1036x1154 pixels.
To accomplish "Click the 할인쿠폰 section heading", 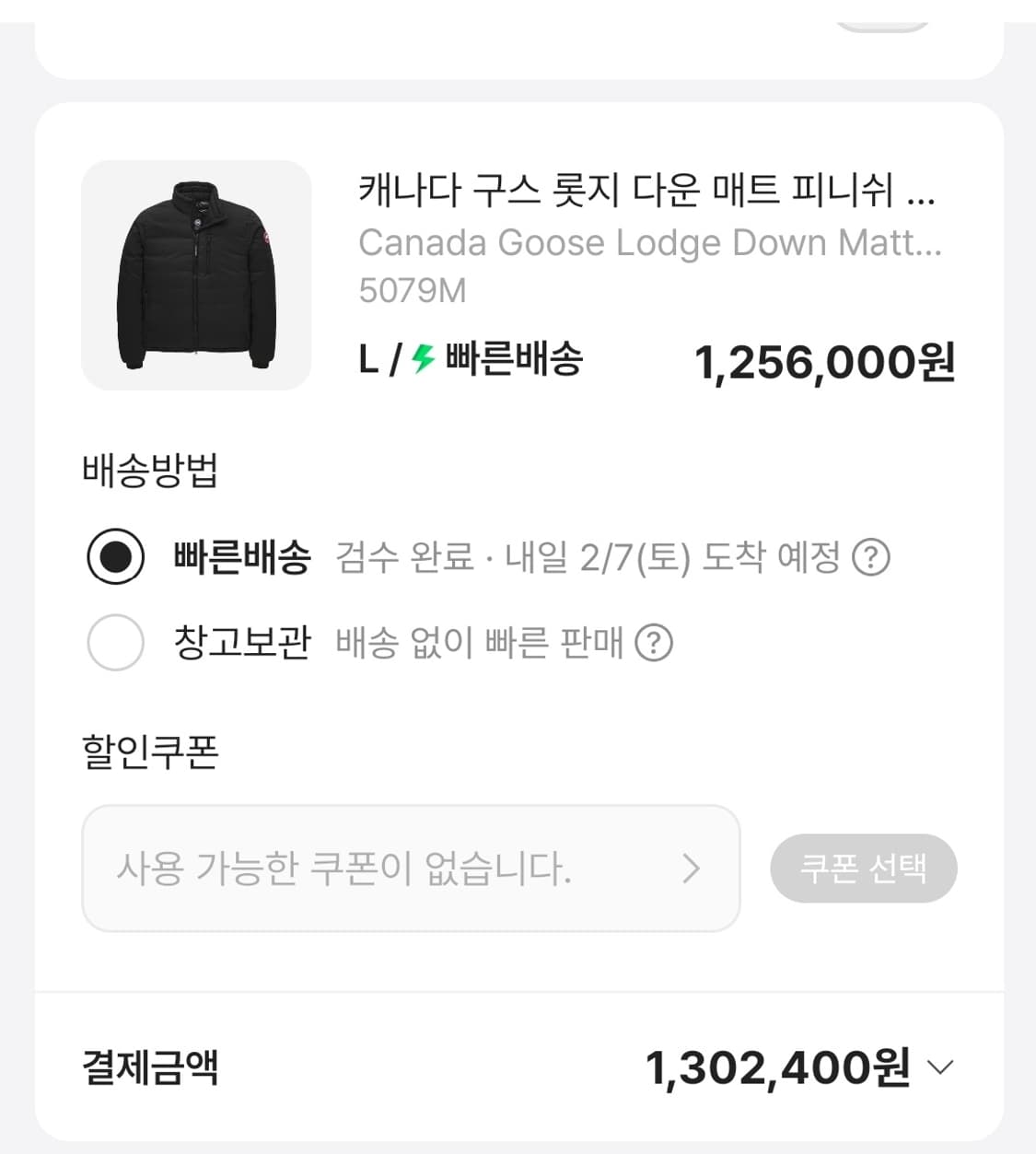I will point(150,753).
